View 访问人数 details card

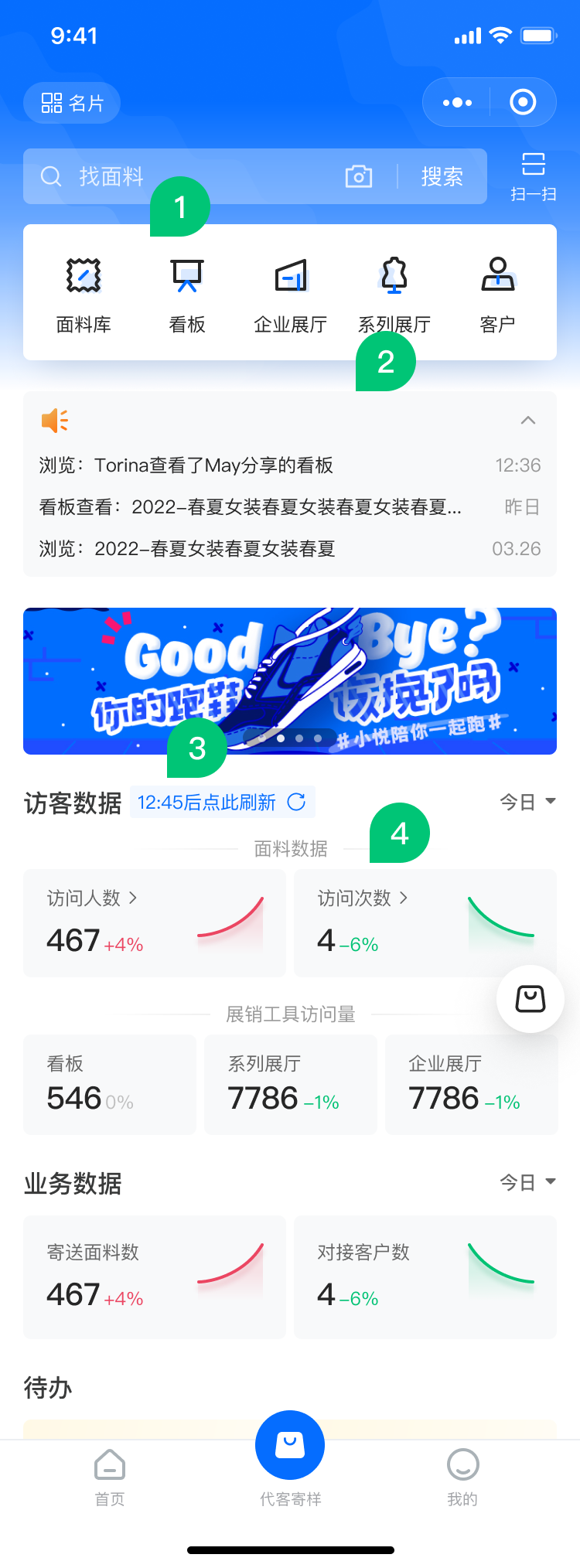pyautogui.click(x=155, y=922)
